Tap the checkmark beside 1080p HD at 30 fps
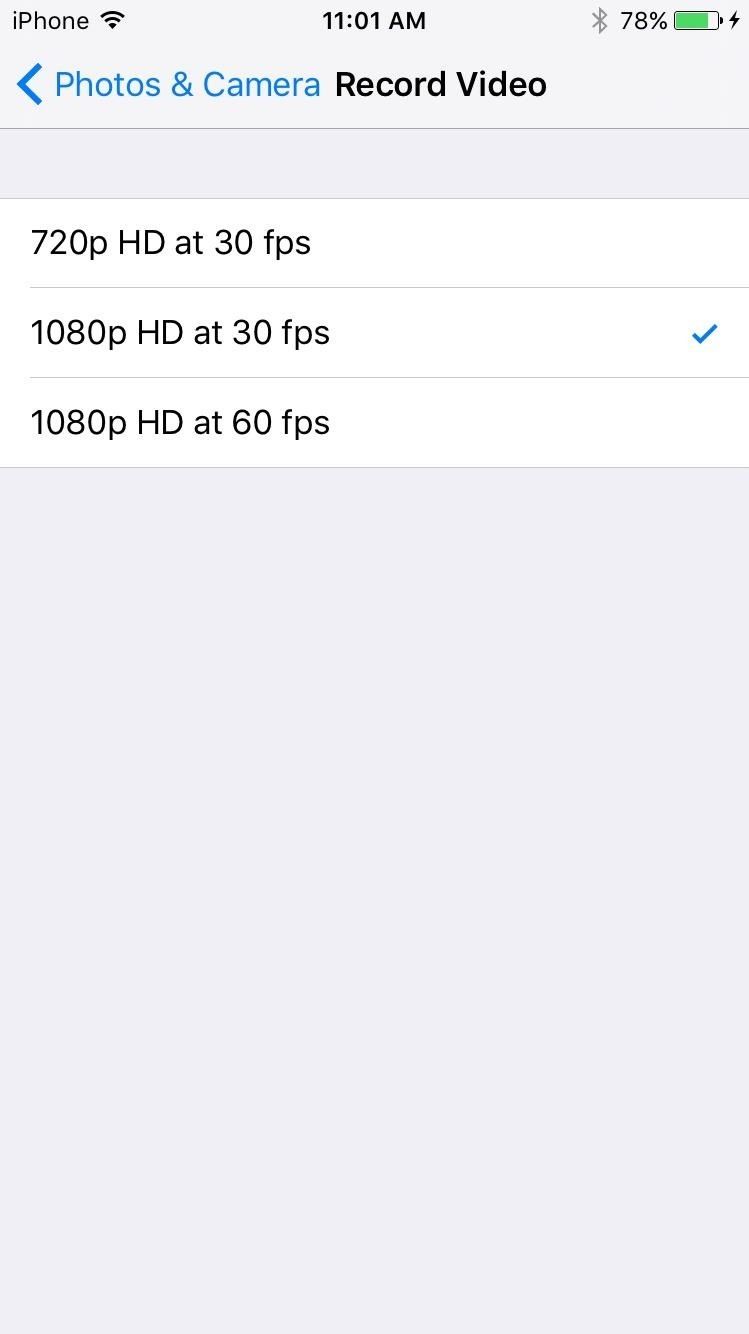749x1334 pixels. tap(705, 333)
